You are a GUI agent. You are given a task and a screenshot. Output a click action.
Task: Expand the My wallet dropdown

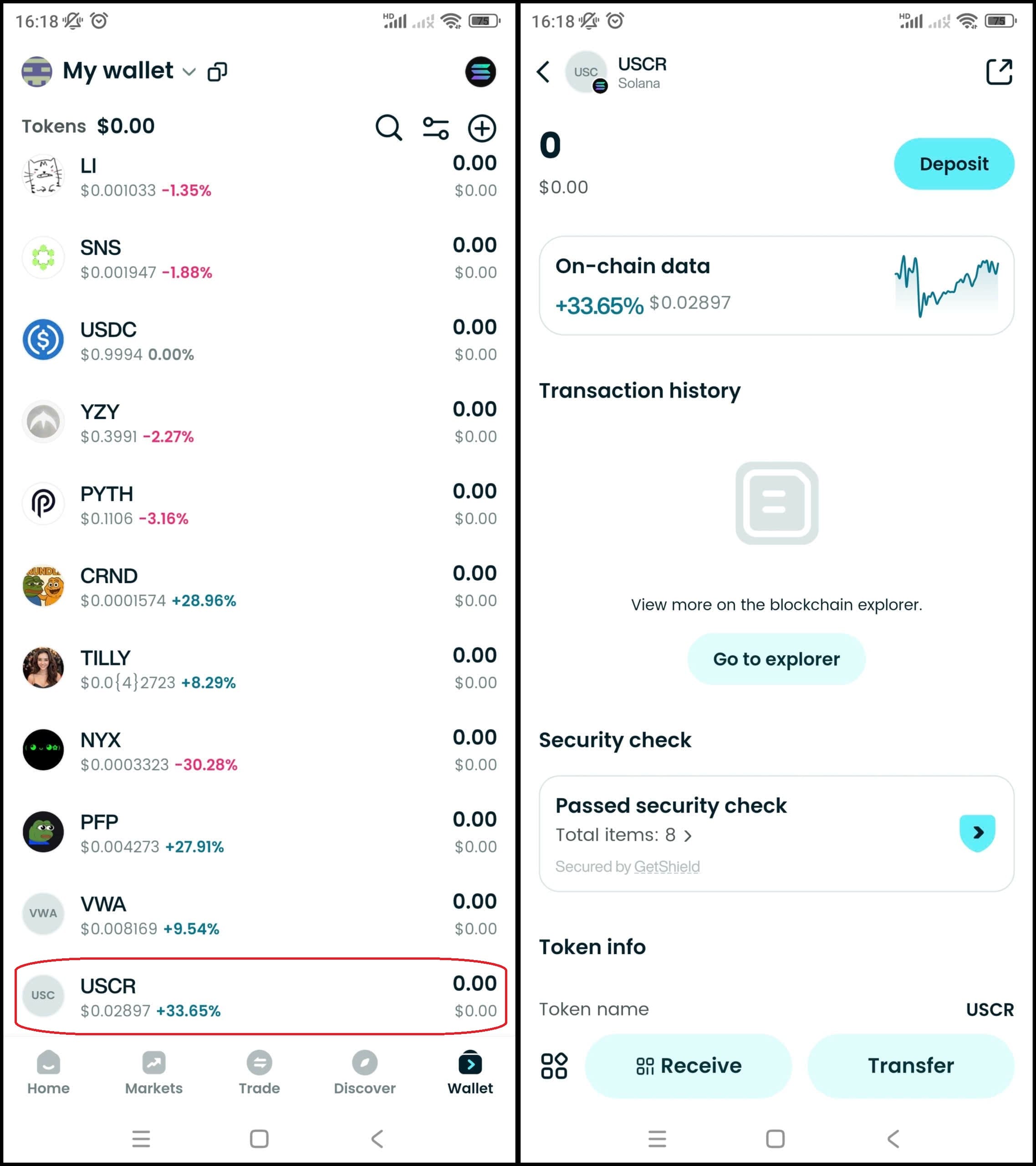coord(189,72)
